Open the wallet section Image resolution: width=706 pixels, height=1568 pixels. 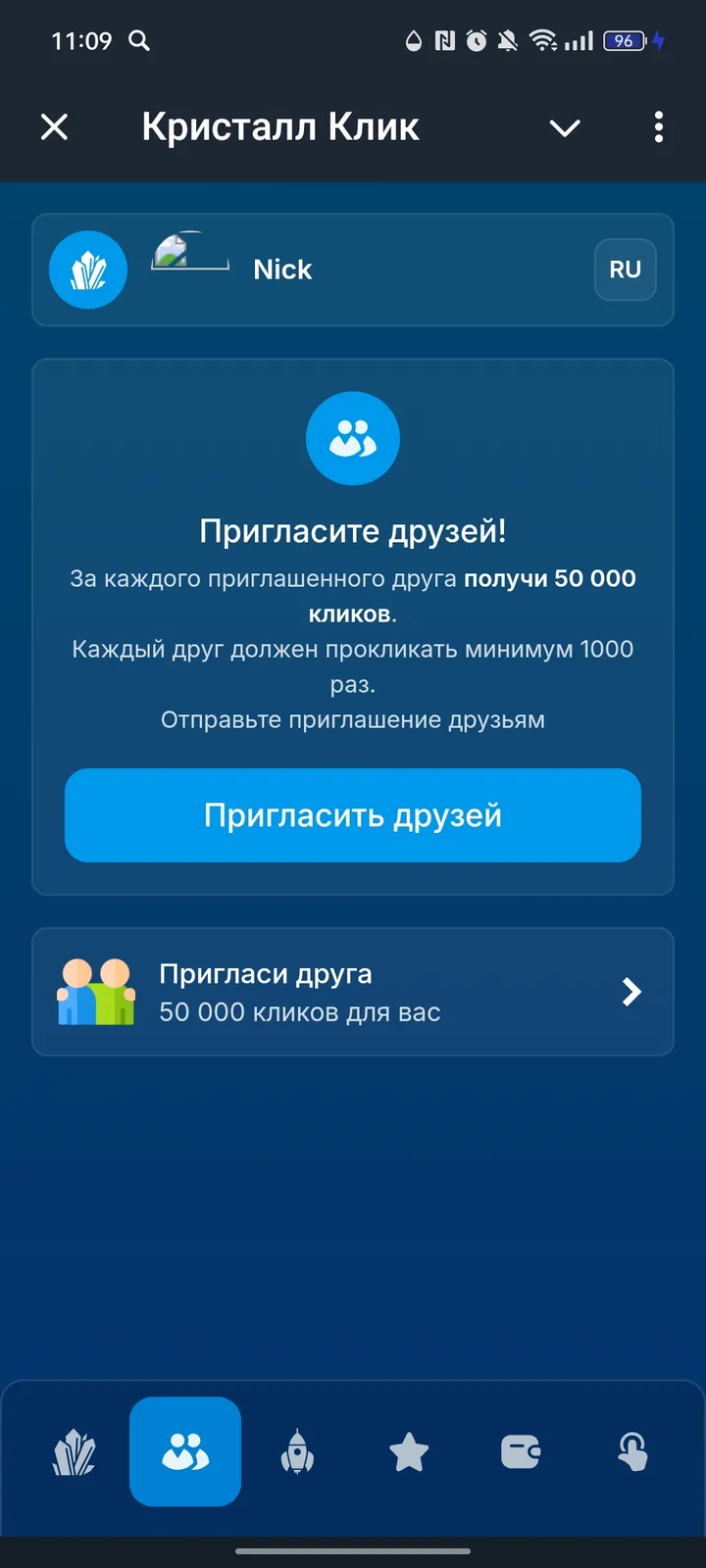(x=521, y=1452)
